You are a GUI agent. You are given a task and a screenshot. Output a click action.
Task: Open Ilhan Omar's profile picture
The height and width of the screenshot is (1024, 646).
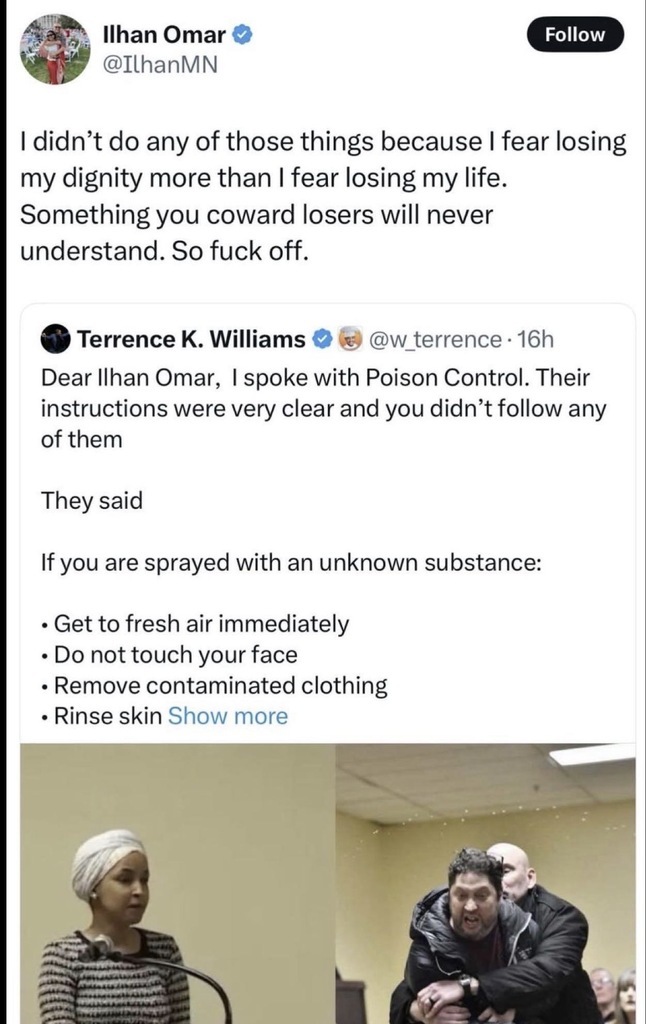(55, 49)
